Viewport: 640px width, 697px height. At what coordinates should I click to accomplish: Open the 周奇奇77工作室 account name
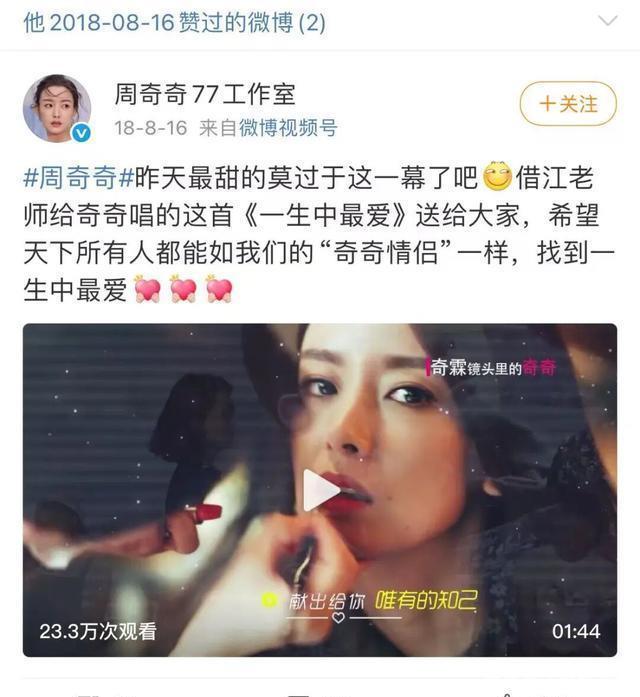205,94
